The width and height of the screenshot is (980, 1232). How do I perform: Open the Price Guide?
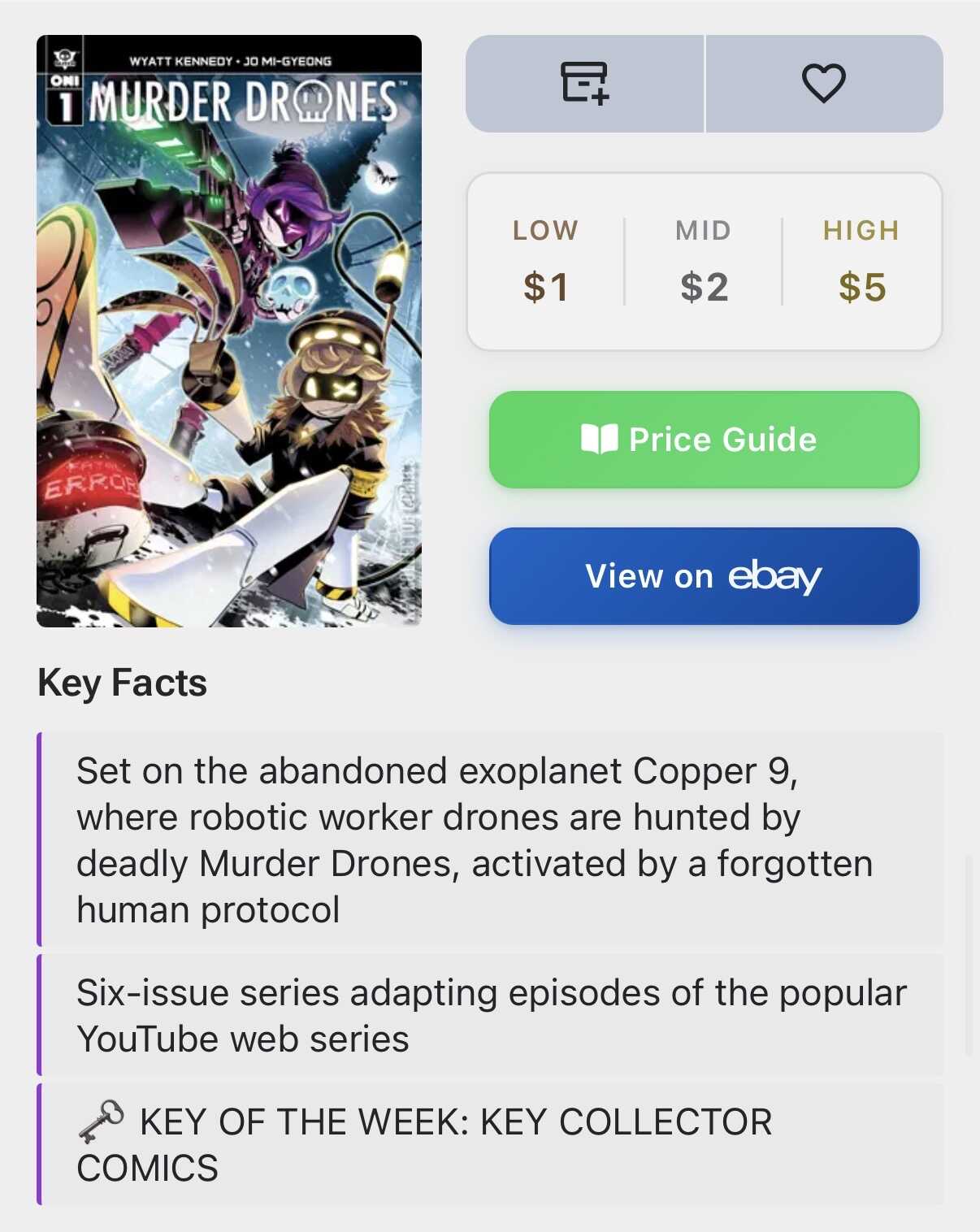point(704,440)
